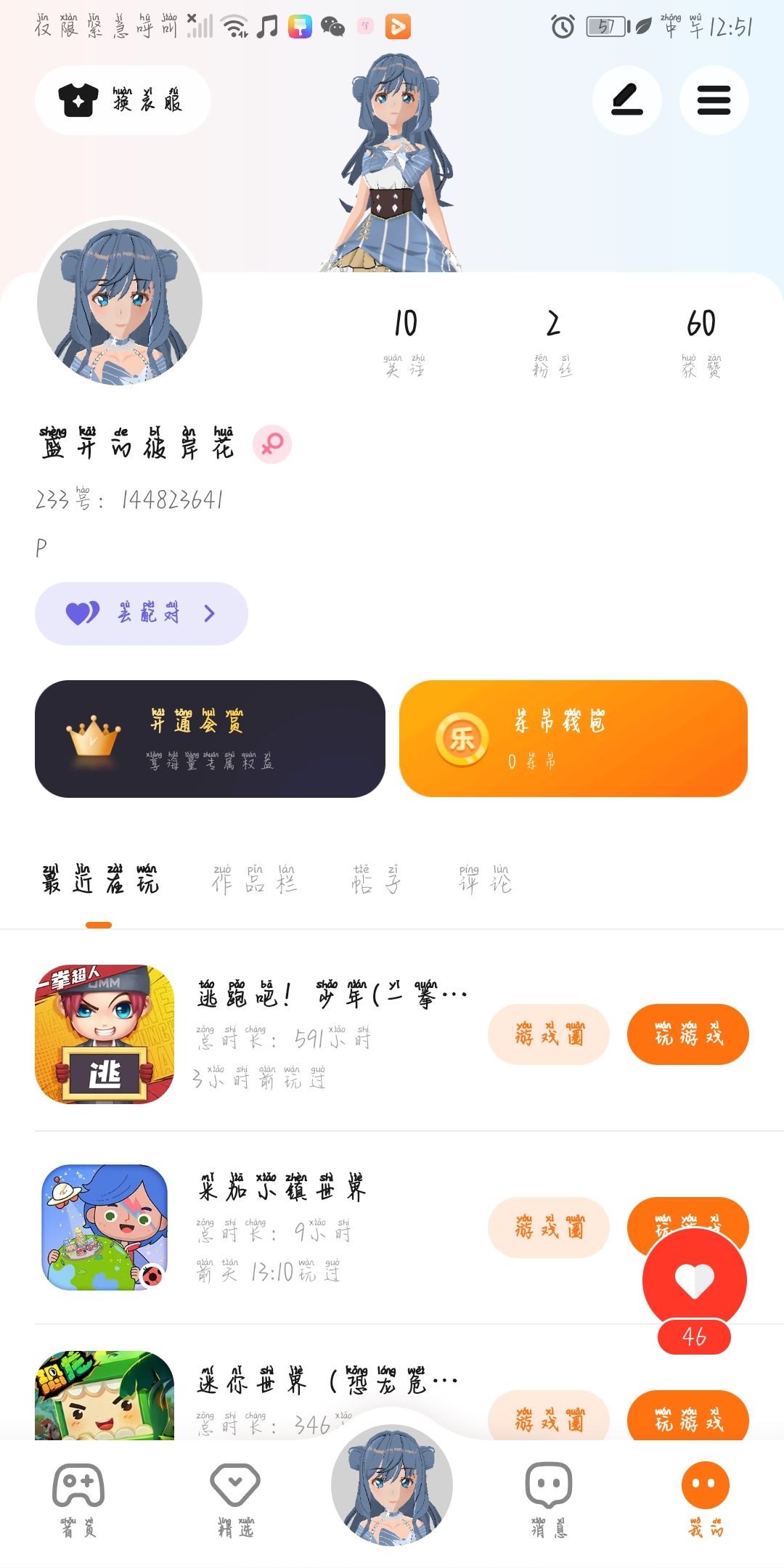
Task: Tap the red floating heart button
Action: 694,1281
